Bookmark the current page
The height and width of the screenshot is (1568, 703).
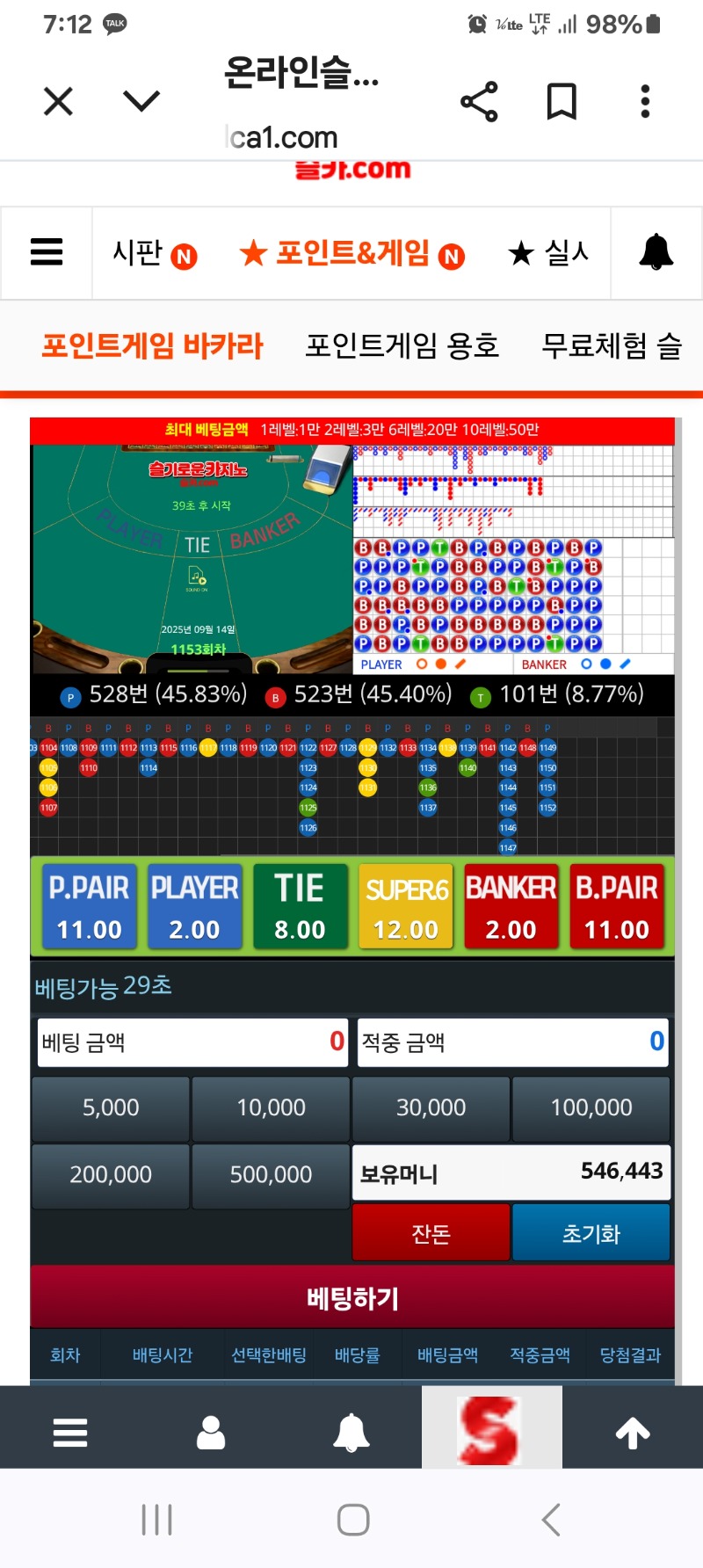[562, 102]
